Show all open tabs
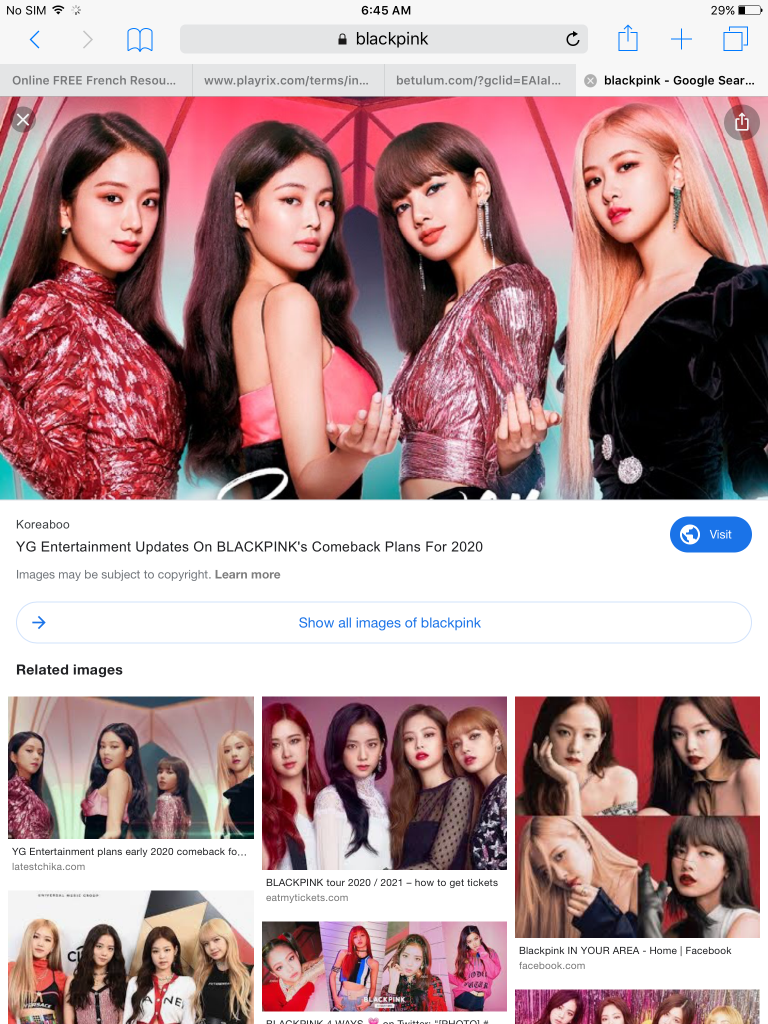 (x=735, y=40)
